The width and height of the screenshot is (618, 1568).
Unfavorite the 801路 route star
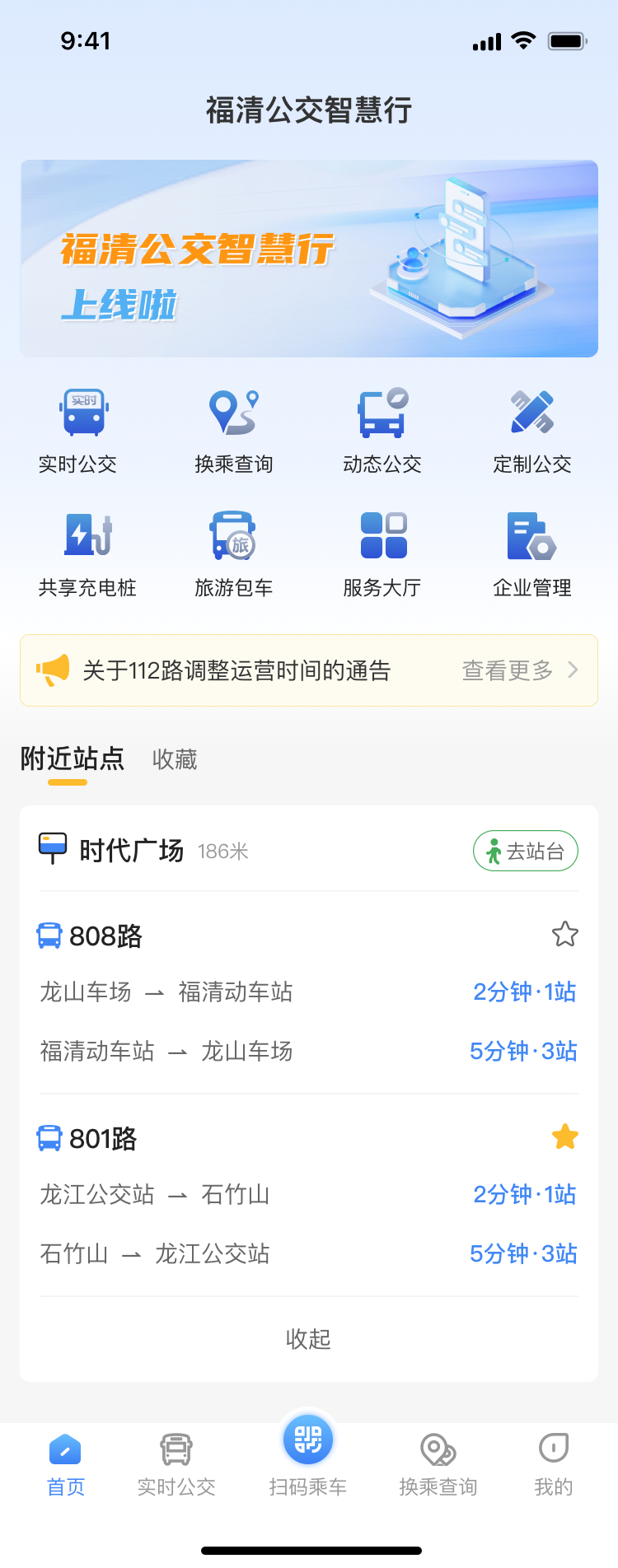(x=565, y=1137)
